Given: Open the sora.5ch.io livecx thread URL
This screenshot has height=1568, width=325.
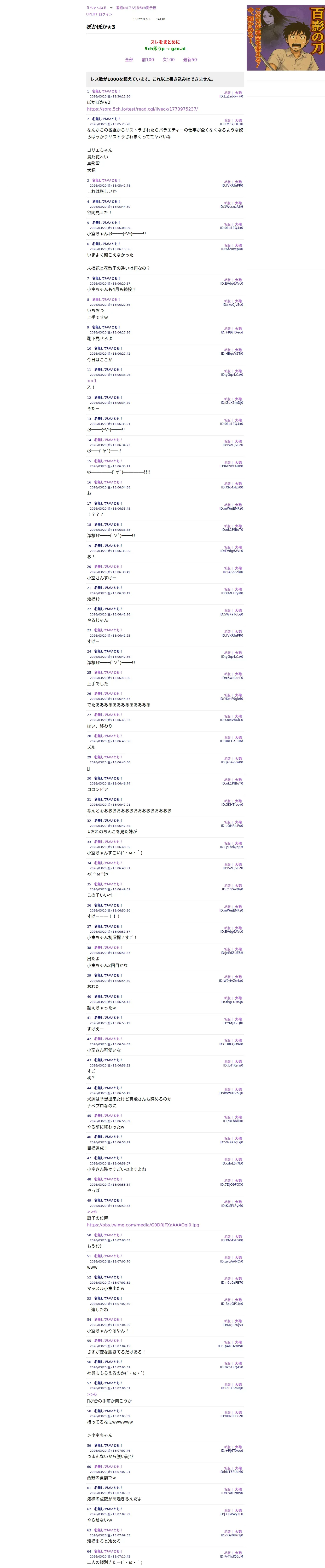Looking at the screenshot, I should click(142, 109).
